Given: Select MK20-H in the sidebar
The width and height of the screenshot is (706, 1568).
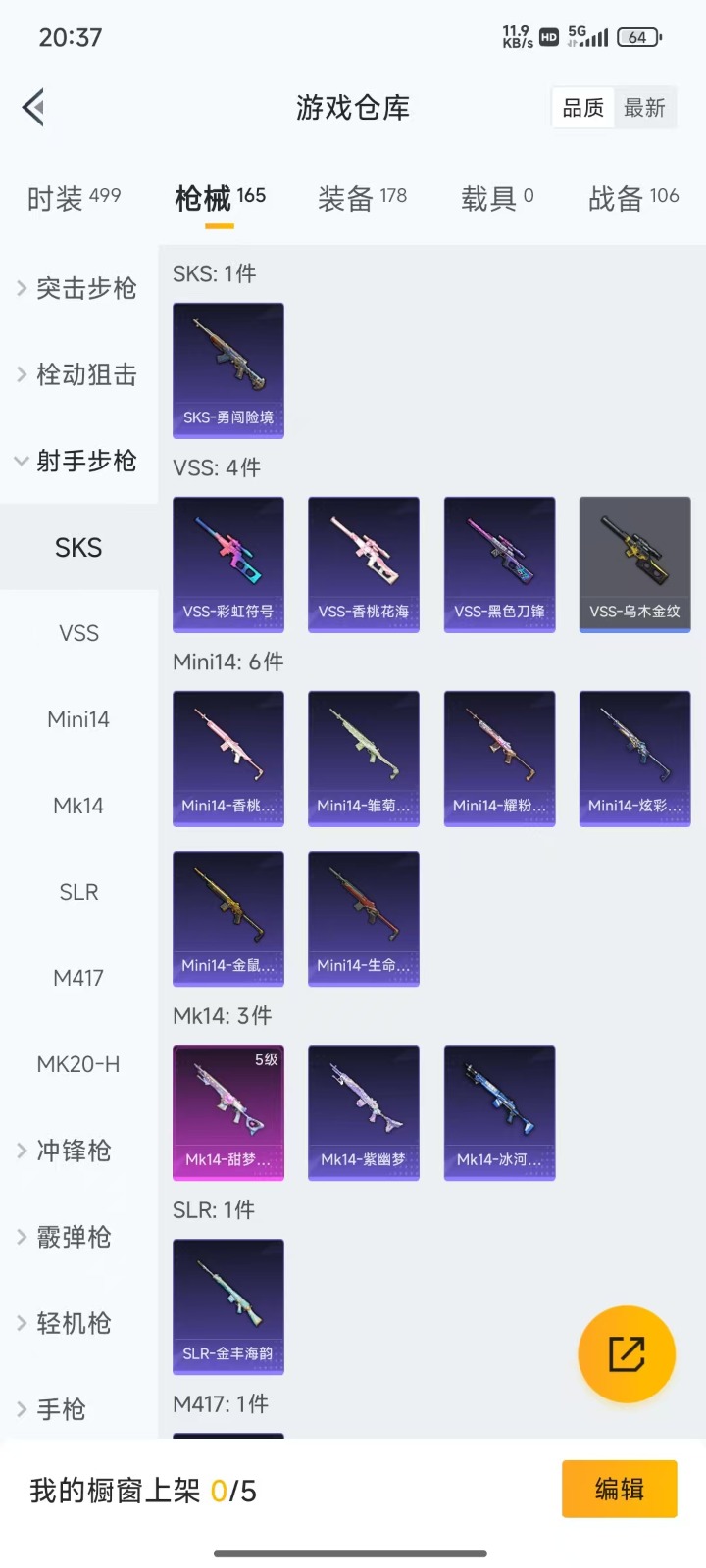Looking at the screenshot, I should (x=78, y=1064).
